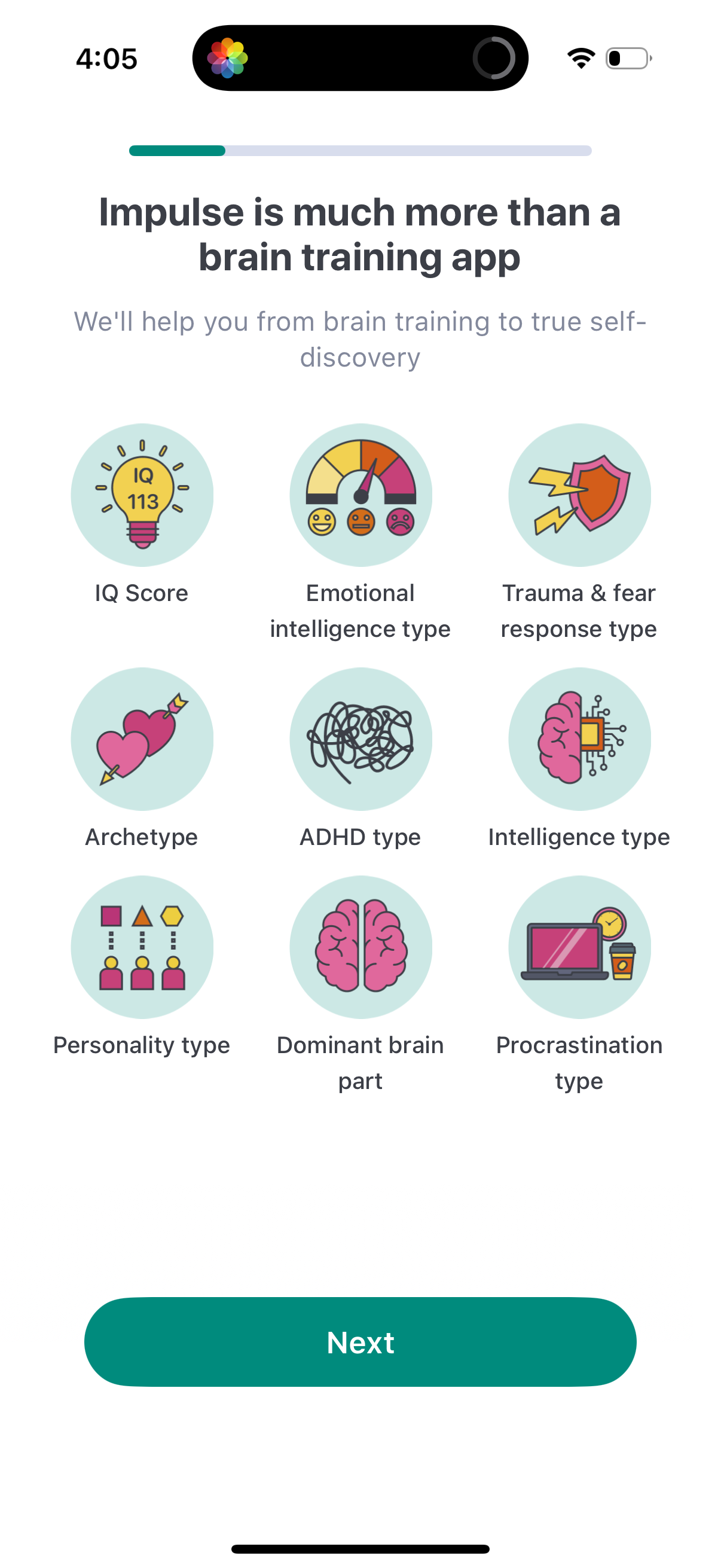This screenshot has width=721, height=1568.
Task: Tap the Next button to continue
Action: tap(360, 1341)
